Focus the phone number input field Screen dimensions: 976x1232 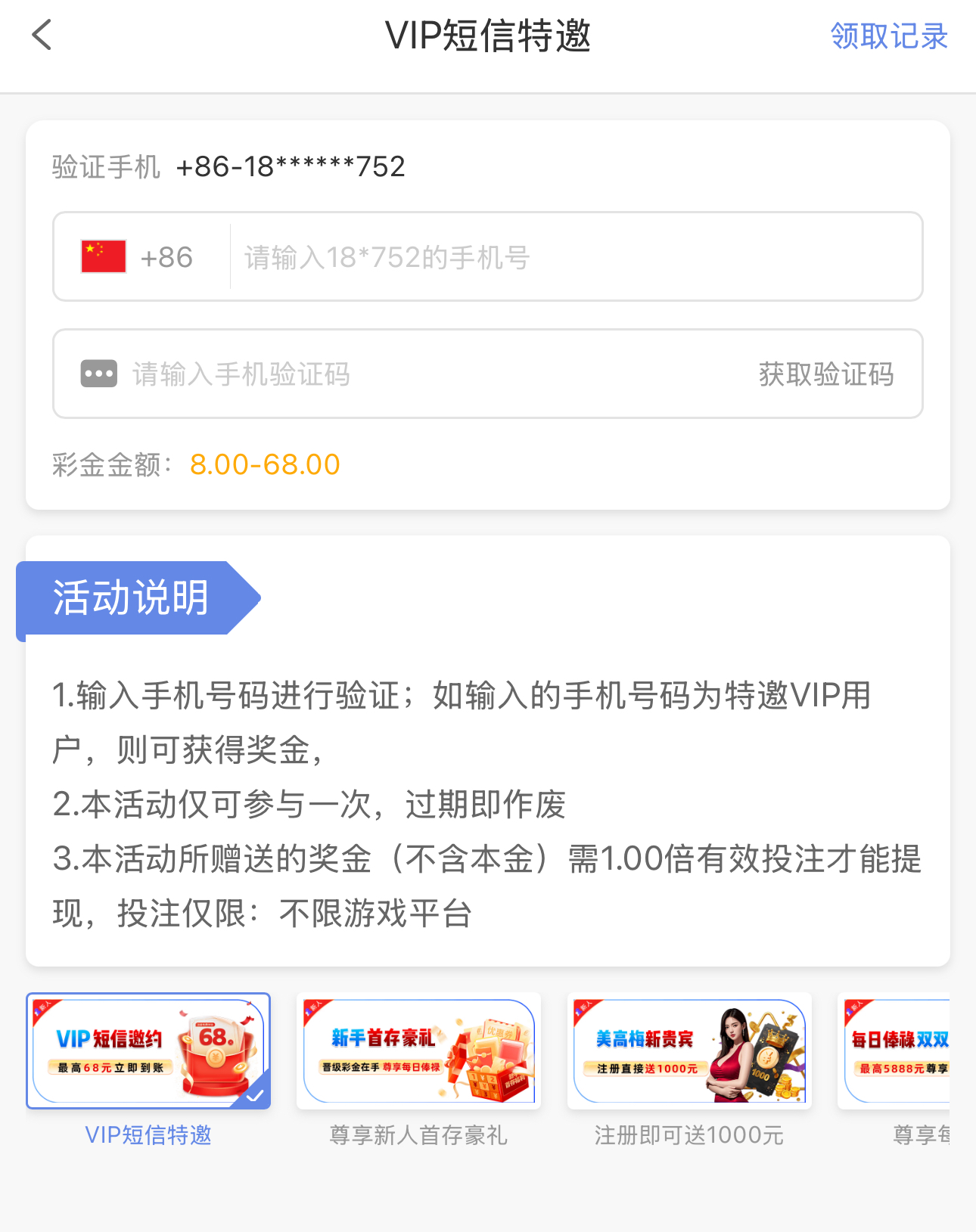(575, 257)
